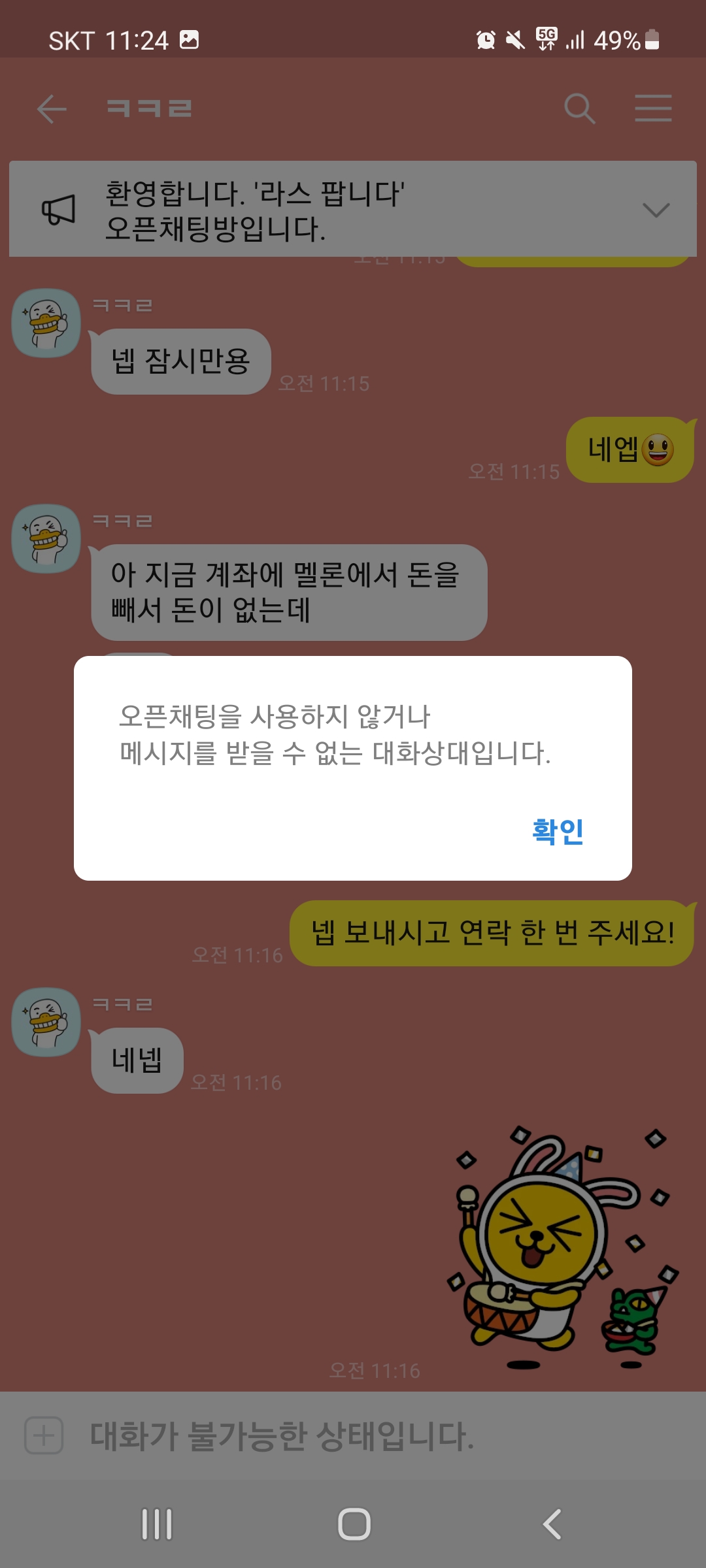
Task: Open the chat room hamburger menu
Action: [653, 108]
